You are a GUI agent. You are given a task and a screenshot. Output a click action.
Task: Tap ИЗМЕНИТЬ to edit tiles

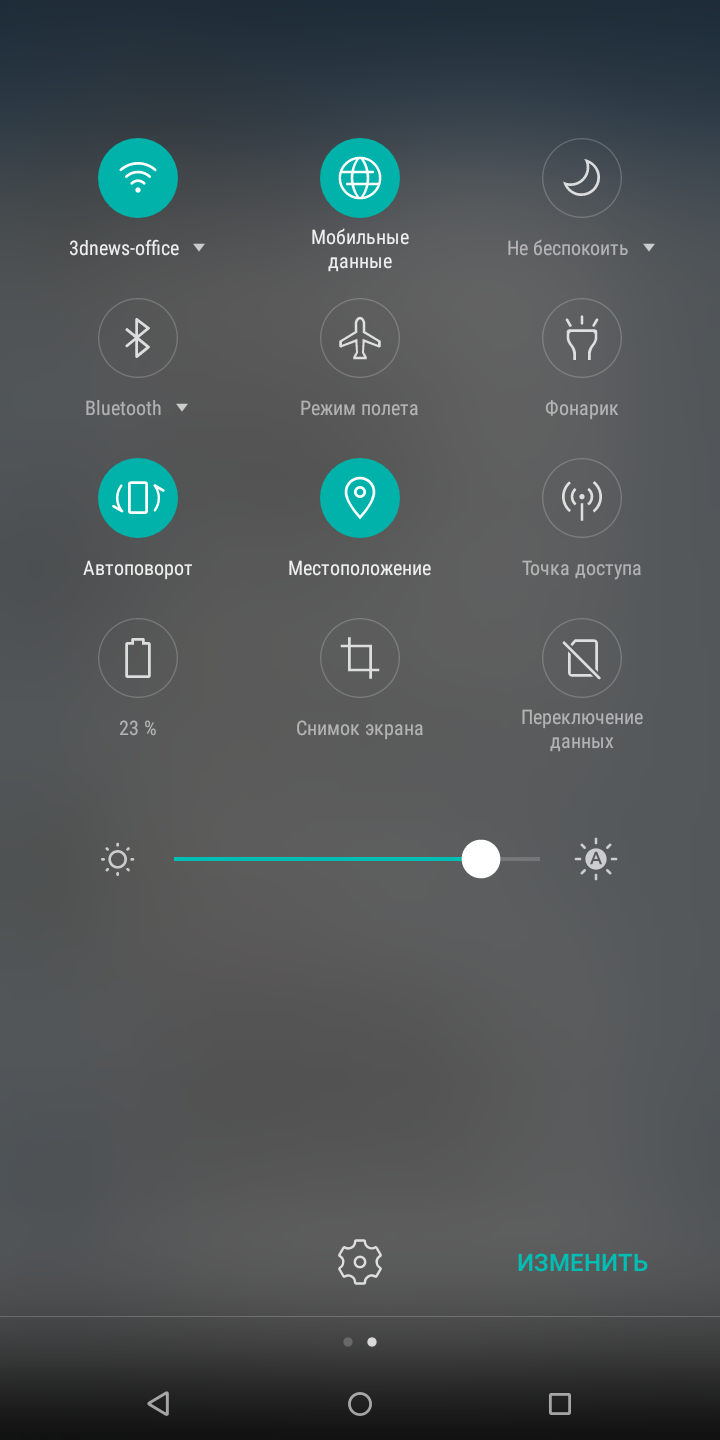(582, 1263)
